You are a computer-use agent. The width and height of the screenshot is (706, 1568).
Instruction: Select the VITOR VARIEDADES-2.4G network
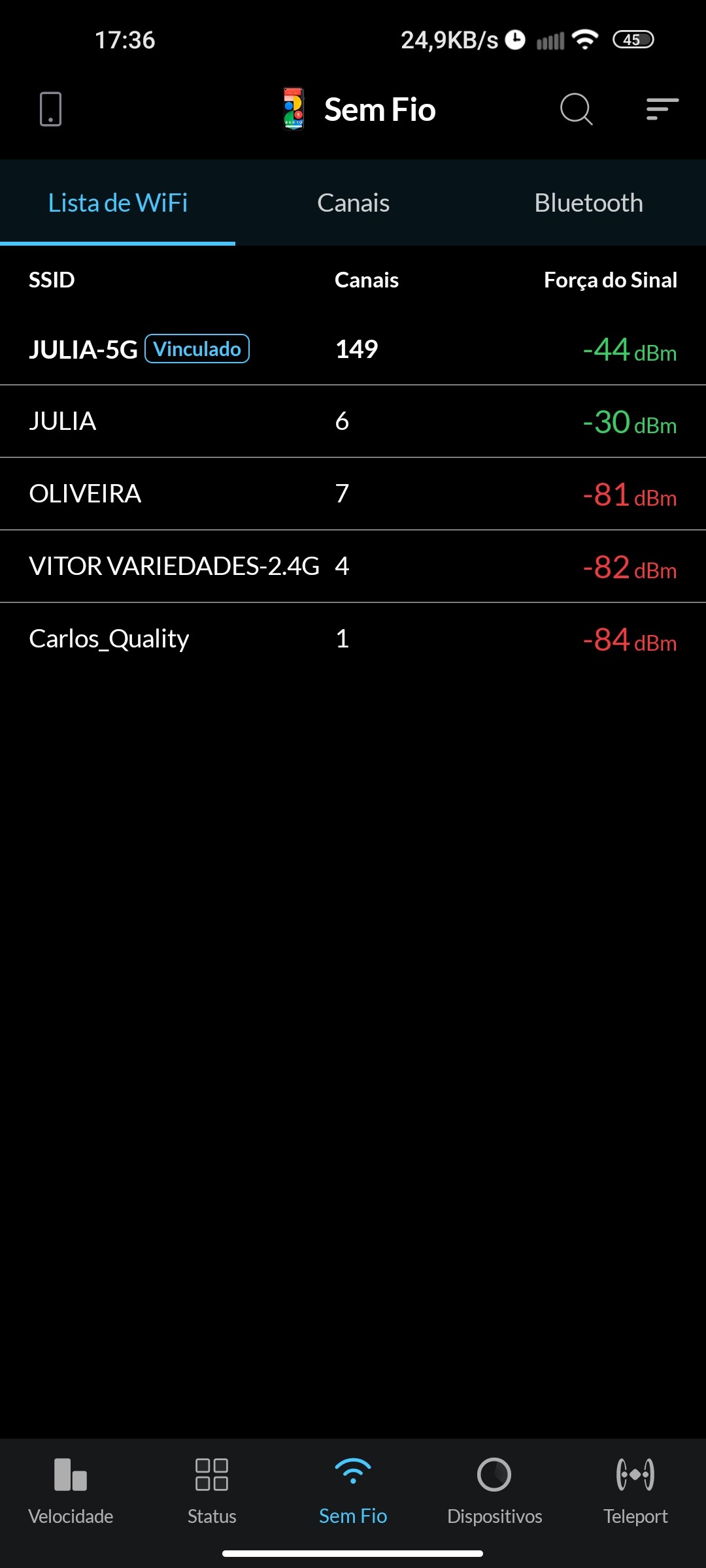click(x=353, y=566)
